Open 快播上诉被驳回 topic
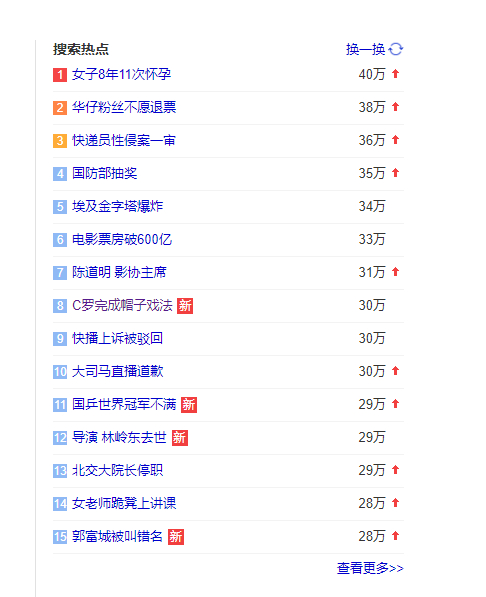The width and height of the screenshot is (486, 597). 118,338
